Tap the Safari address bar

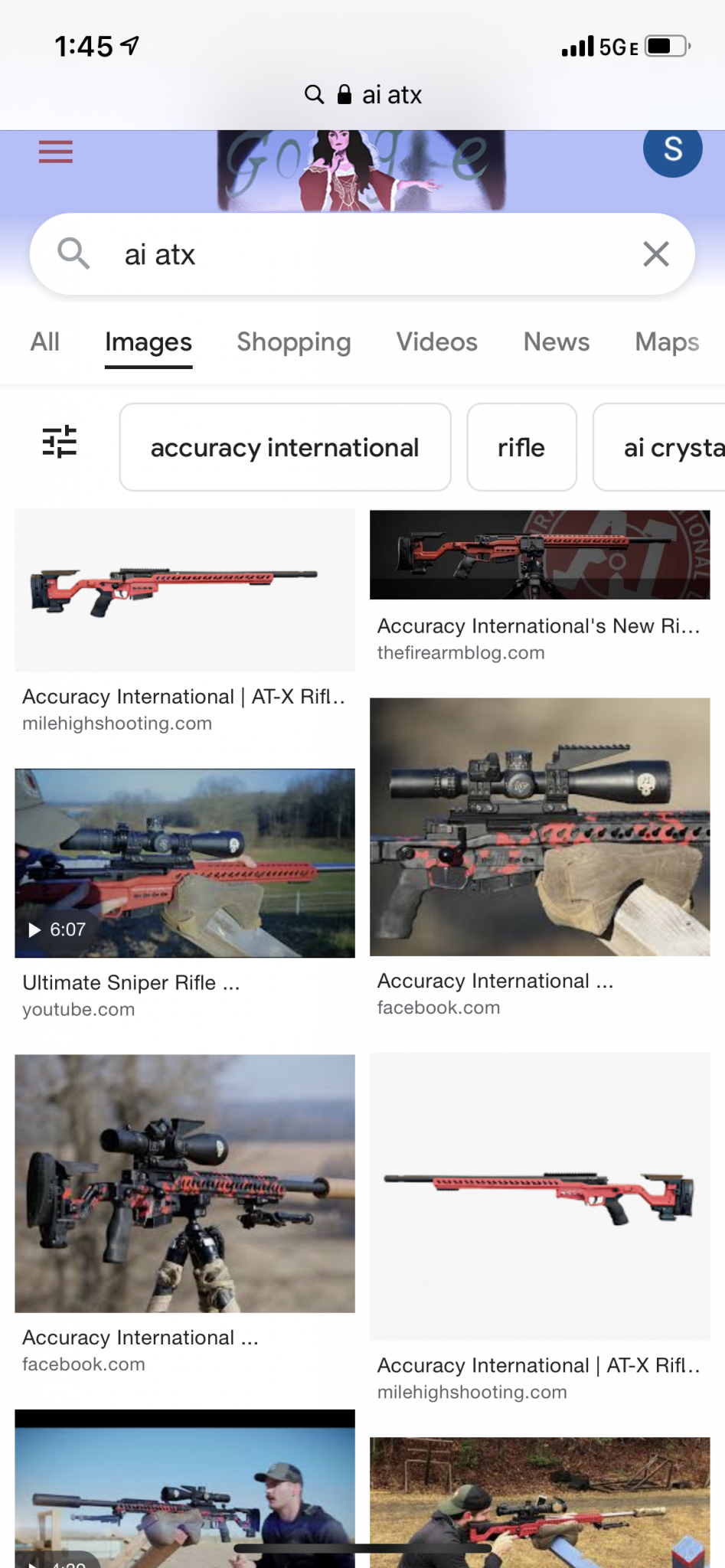pos(363,95)
